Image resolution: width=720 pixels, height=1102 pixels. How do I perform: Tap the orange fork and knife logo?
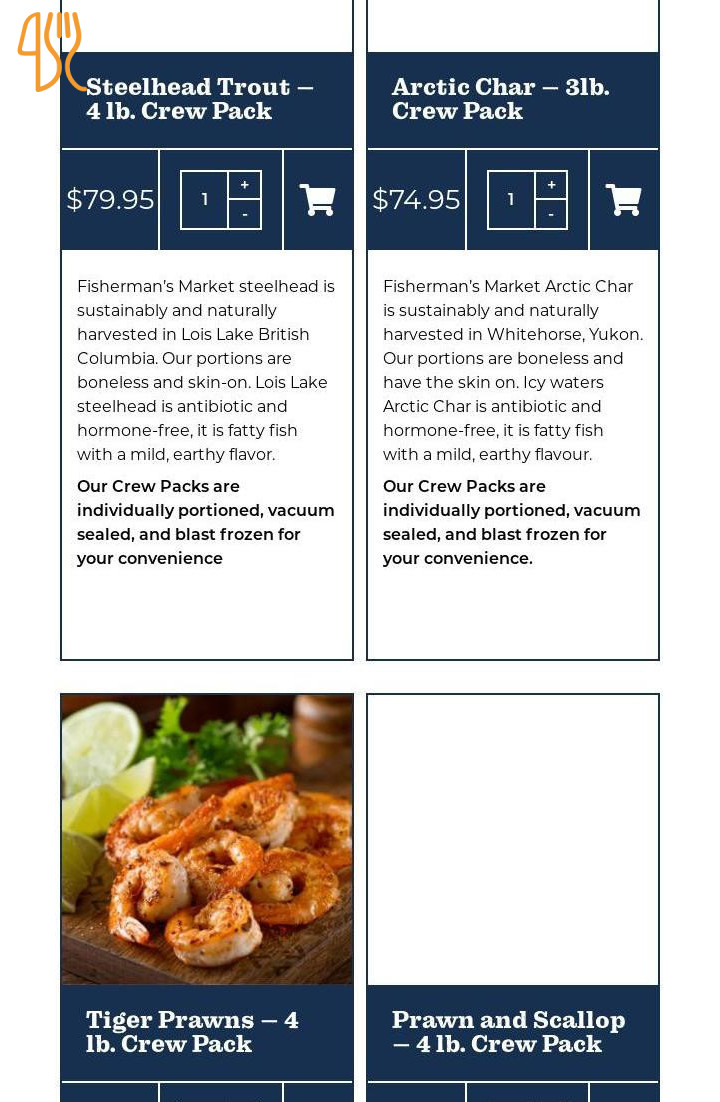click(x=51, y=52)
